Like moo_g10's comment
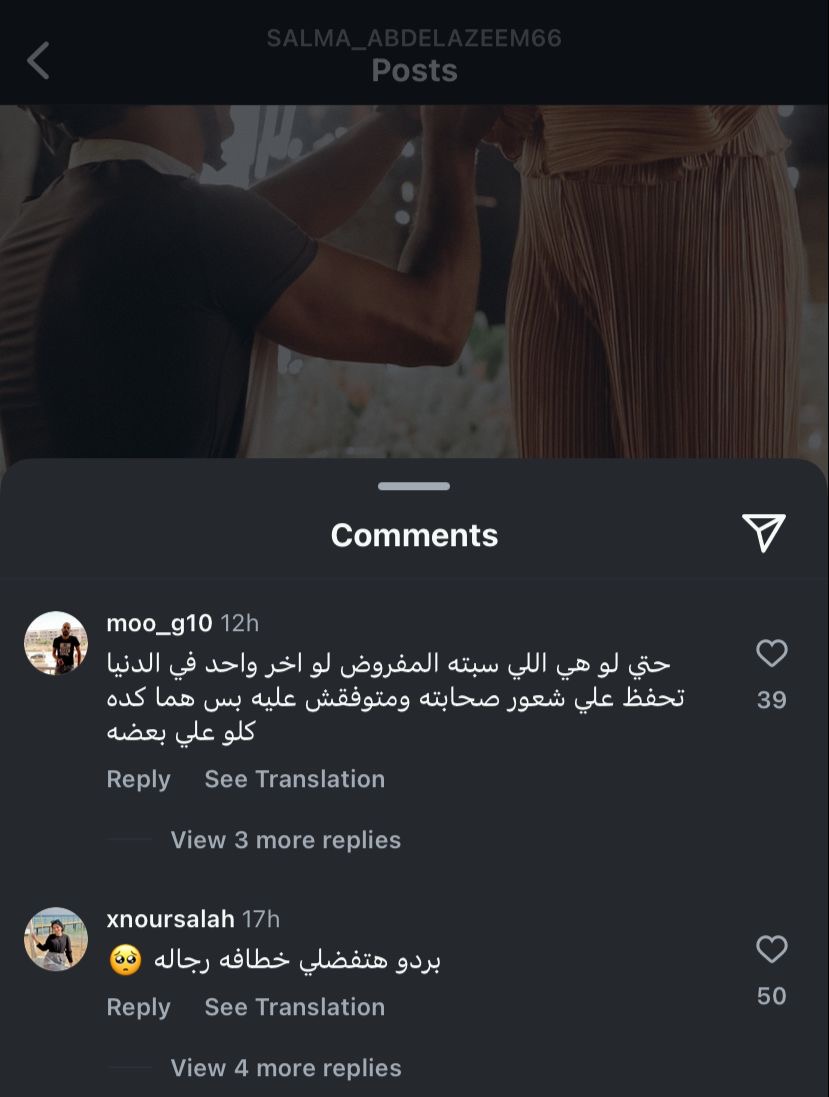The width and height of the screenshot is (829, 1097). click(x=771, y=654)
